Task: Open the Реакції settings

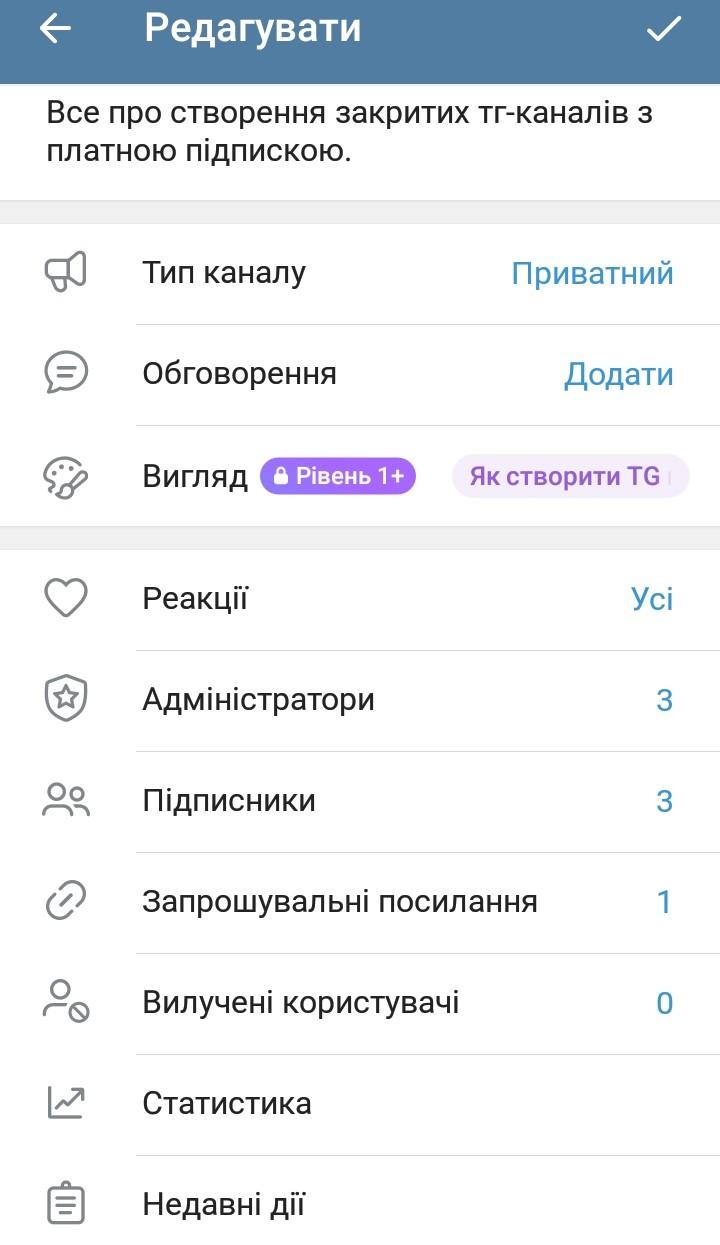Action: [x=360, y=600]
